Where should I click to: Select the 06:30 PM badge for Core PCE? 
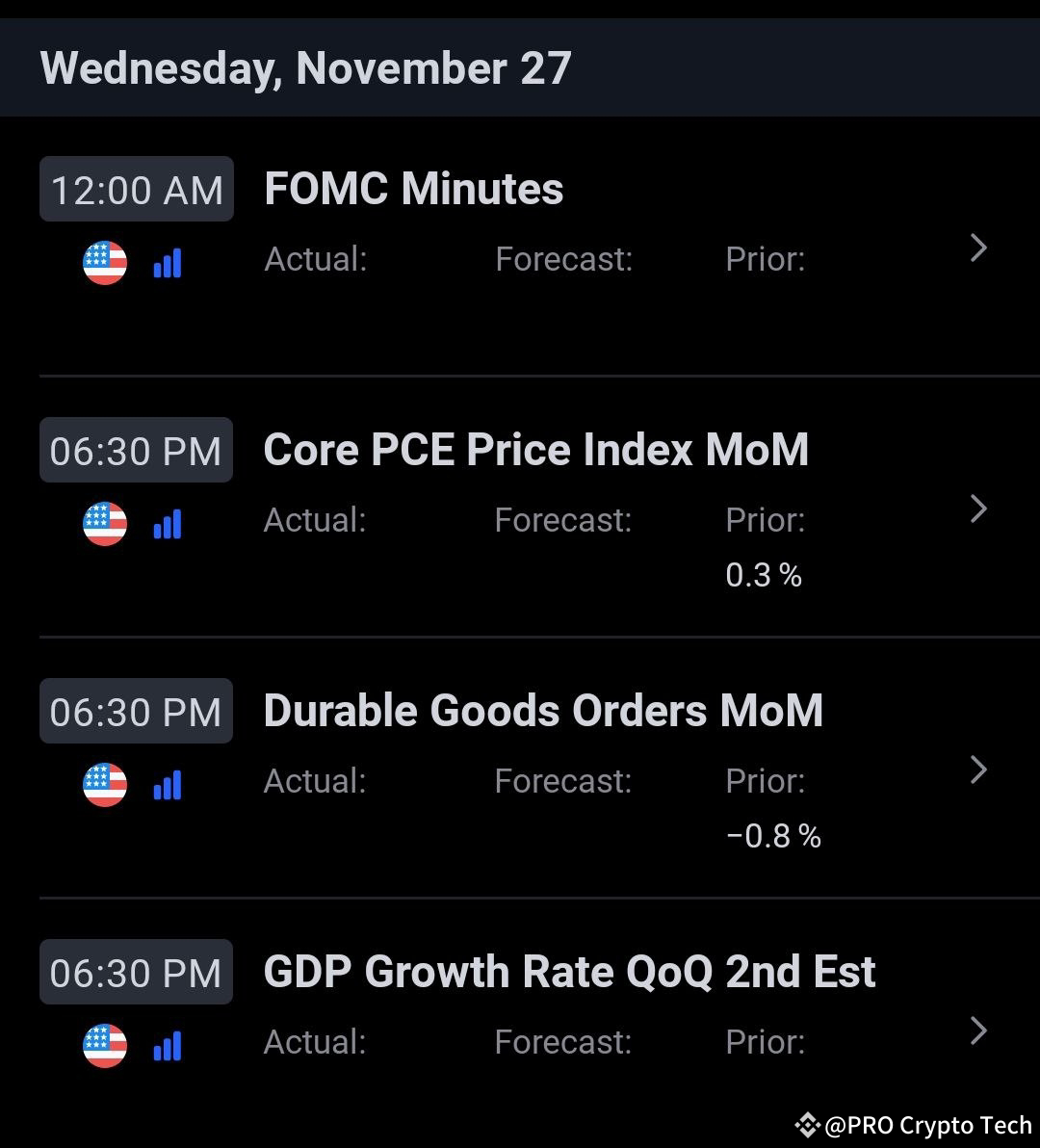pos(136,450)
